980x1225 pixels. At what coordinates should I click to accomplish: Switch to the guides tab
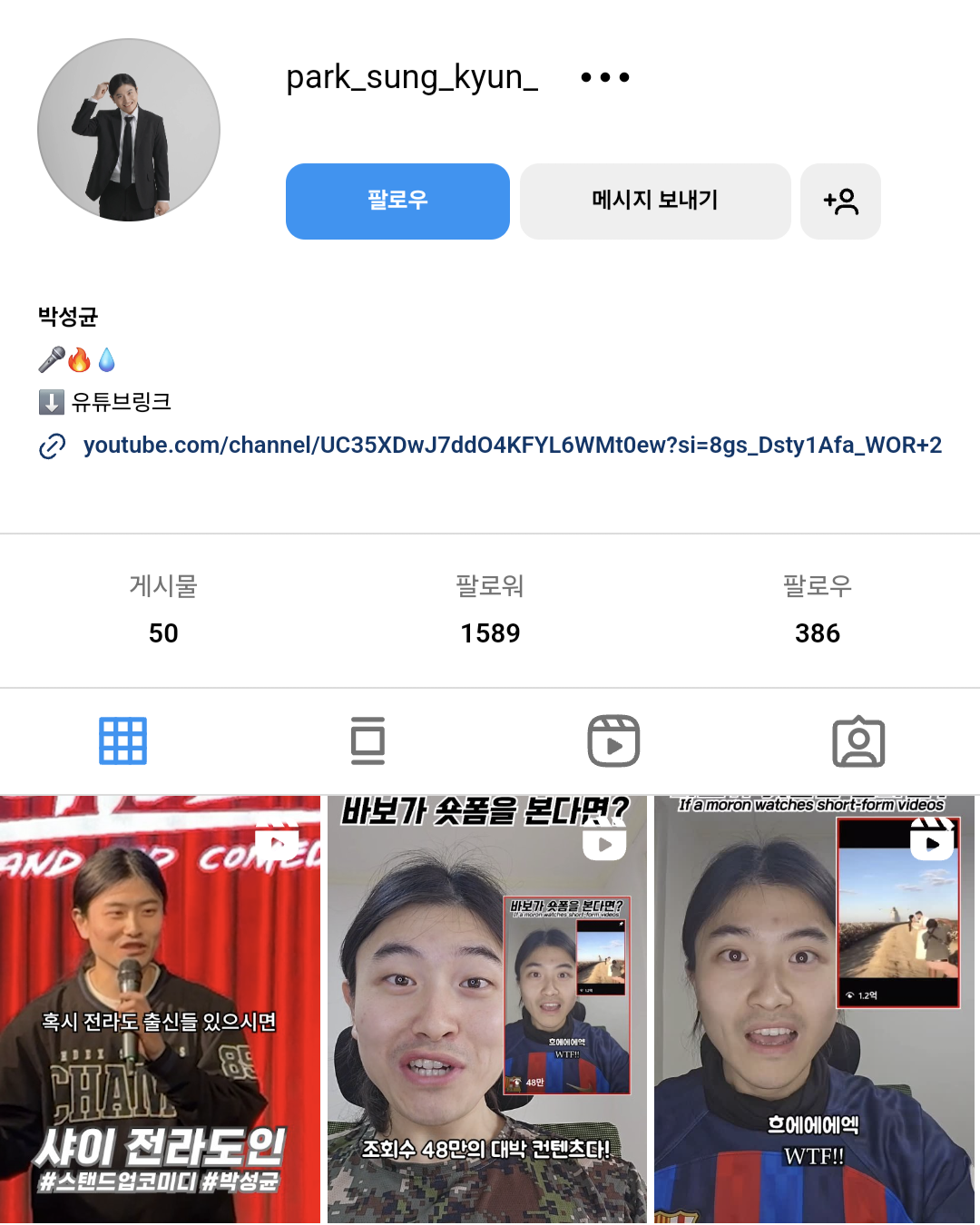367,741
